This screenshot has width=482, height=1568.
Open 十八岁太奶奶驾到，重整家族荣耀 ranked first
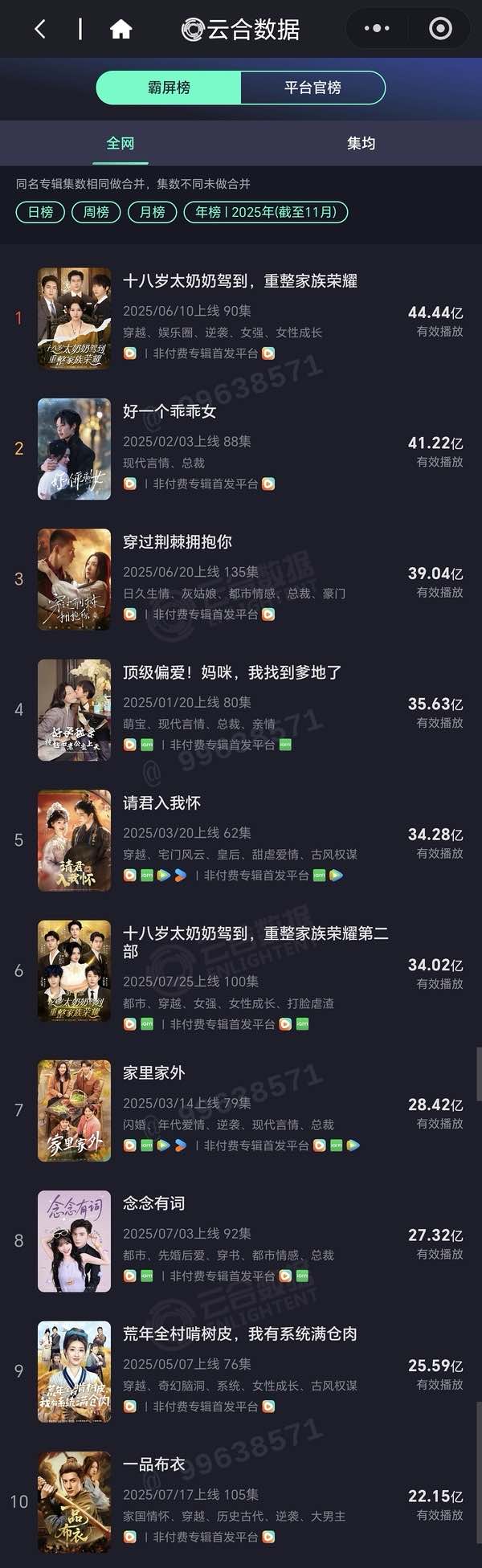click(x=240, y=281)
